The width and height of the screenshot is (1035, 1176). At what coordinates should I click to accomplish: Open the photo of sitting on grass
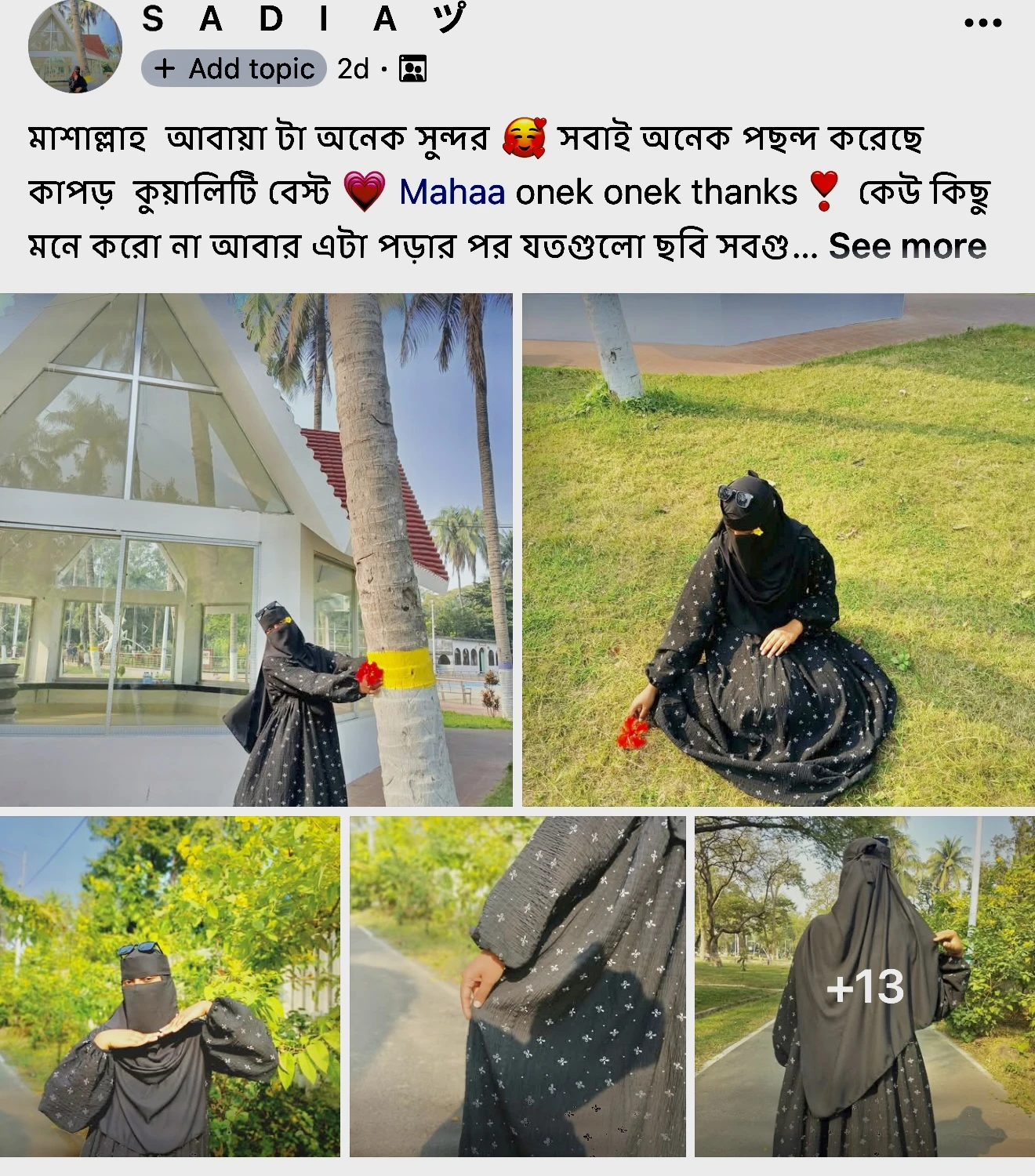point(778,550)
